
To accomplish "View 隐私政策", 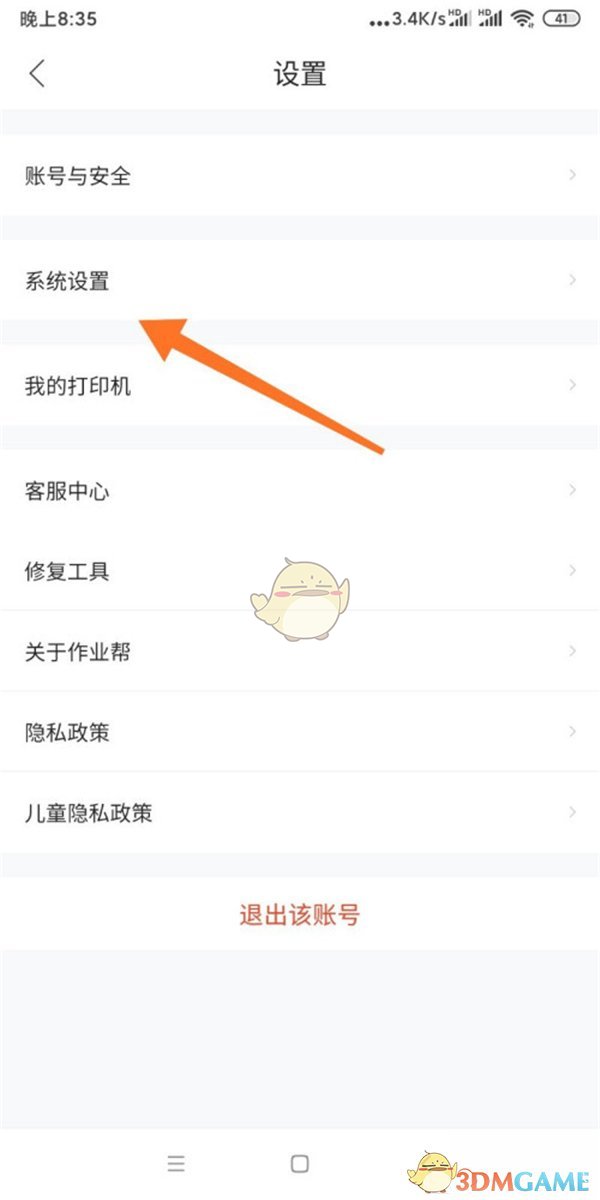I will 300,732.
